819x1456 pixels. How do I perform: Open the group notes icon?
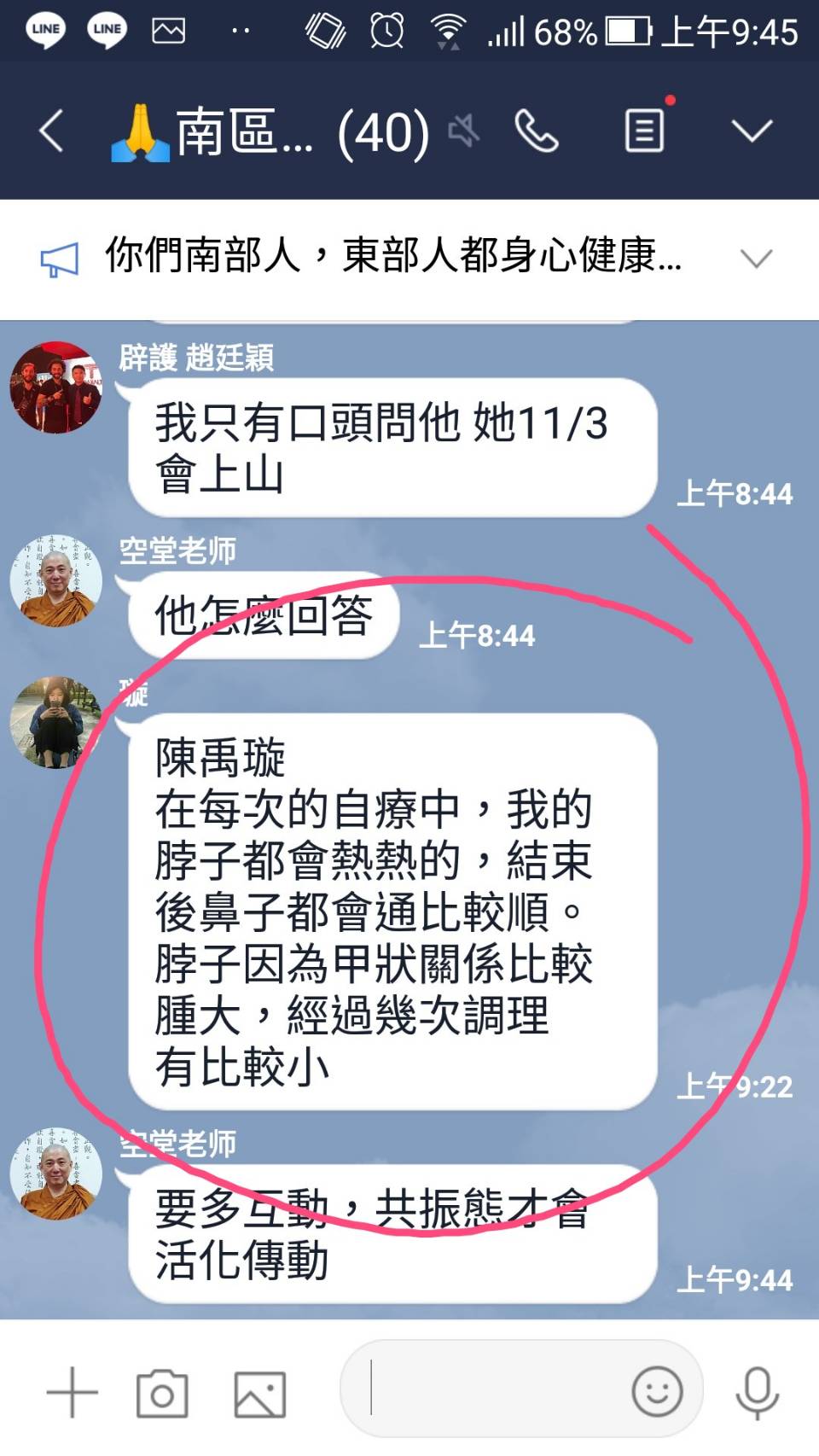pyautogui.click(x=645, y=131)
